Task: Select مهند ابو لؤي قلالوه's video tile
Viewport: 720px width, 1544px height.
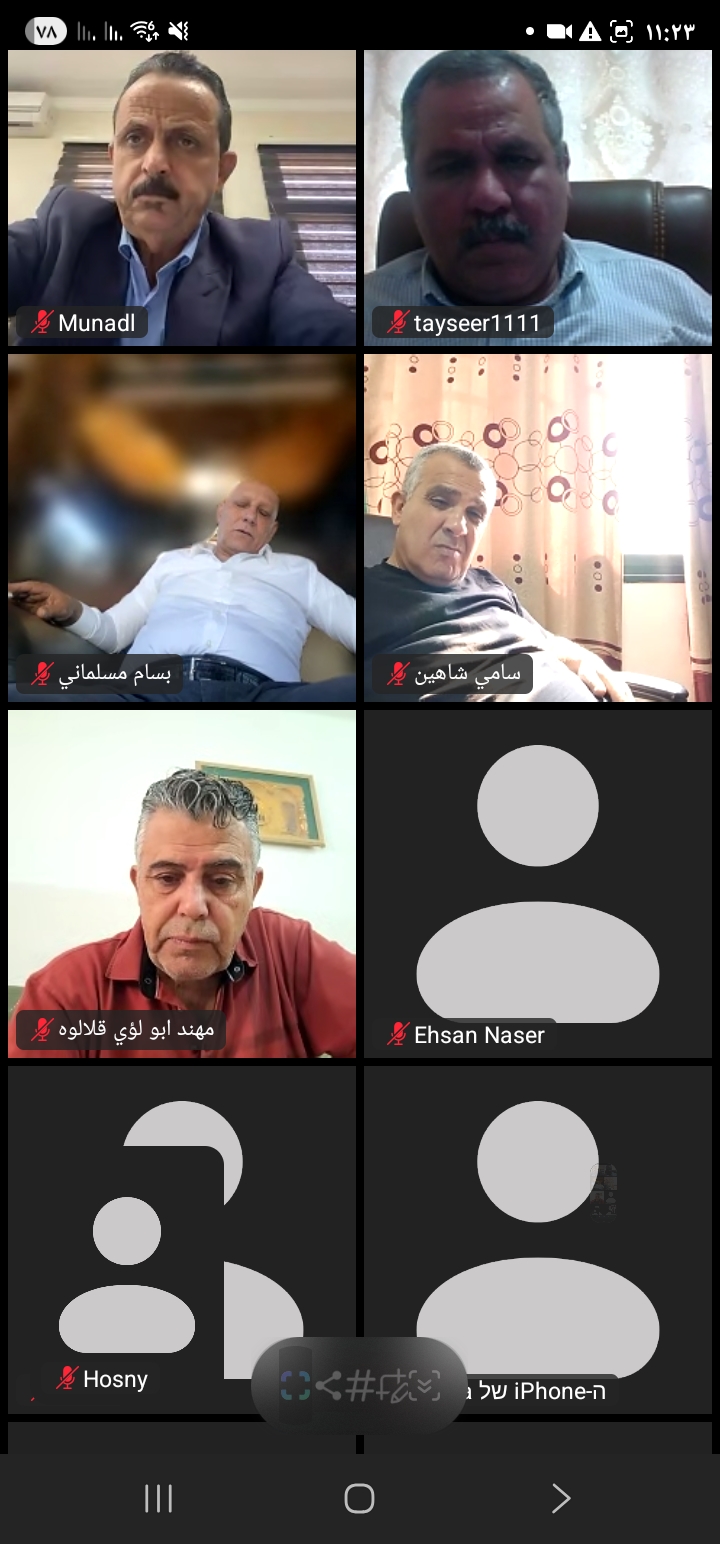Action: (x=182, y=883)
